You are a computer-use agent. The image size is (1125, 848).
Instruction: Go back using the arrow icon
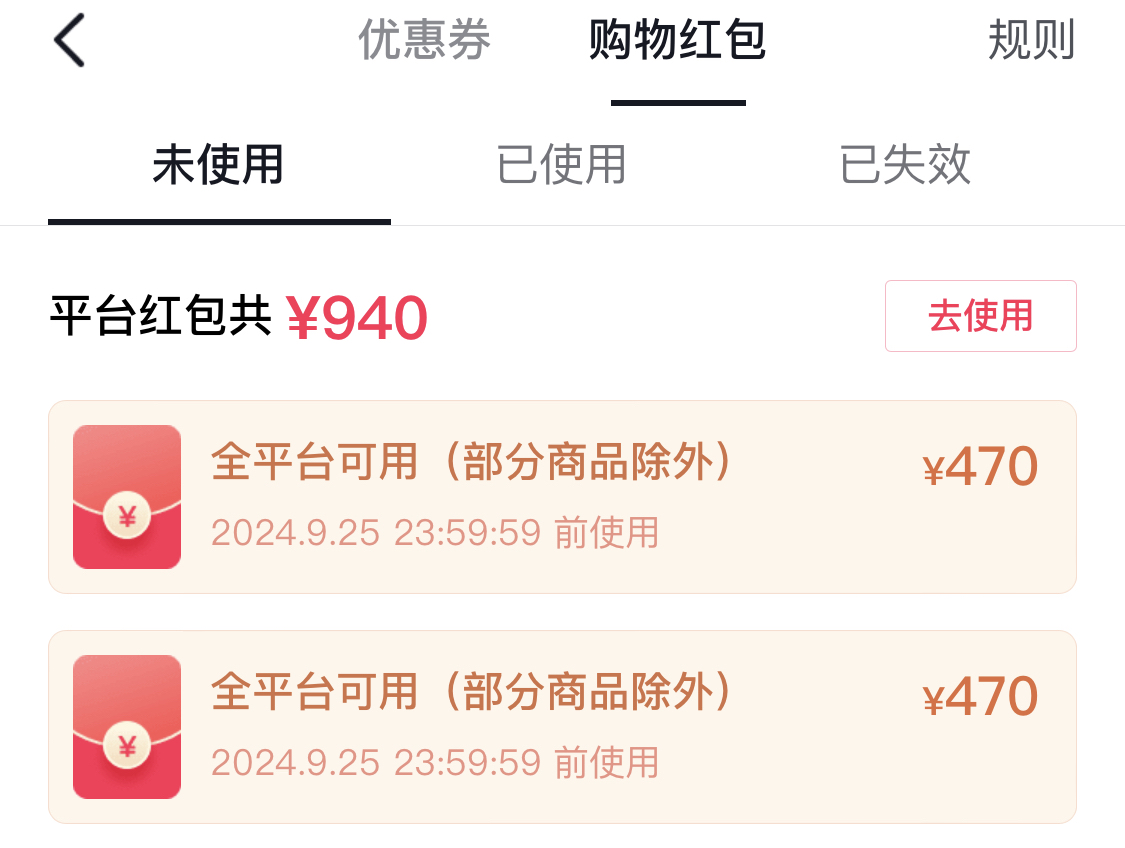(70, 42)
